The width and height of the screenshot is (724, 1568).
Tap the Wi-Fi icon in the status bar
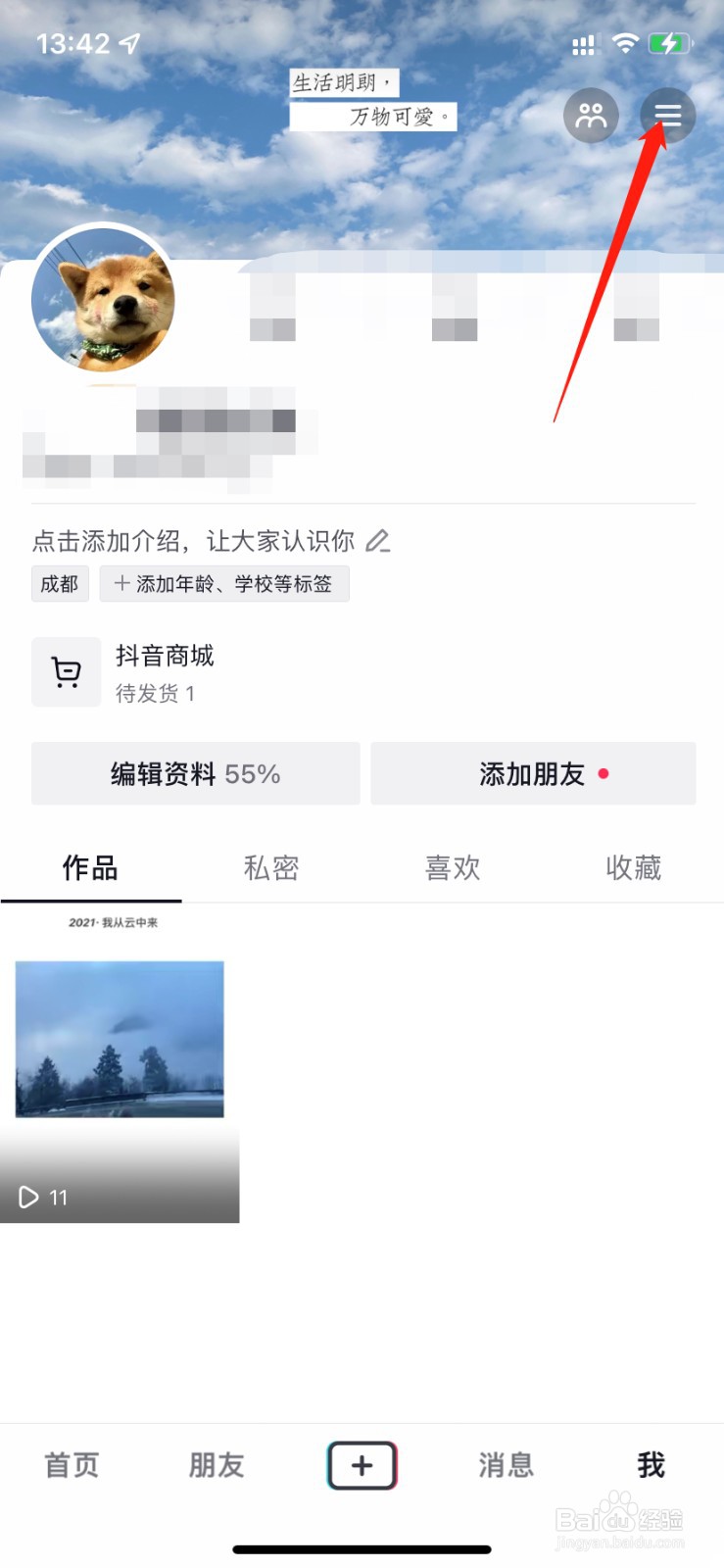click(625, 43)
